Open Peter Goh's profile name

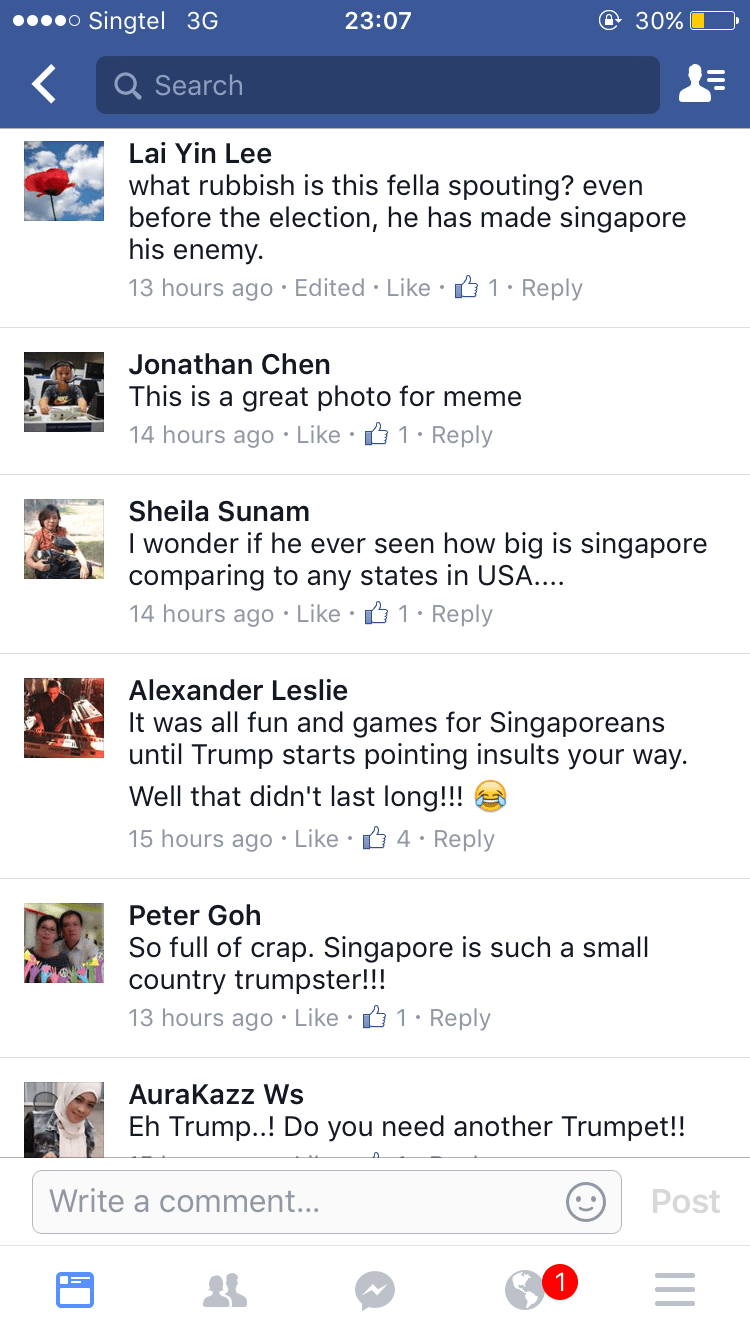point(195,915)
